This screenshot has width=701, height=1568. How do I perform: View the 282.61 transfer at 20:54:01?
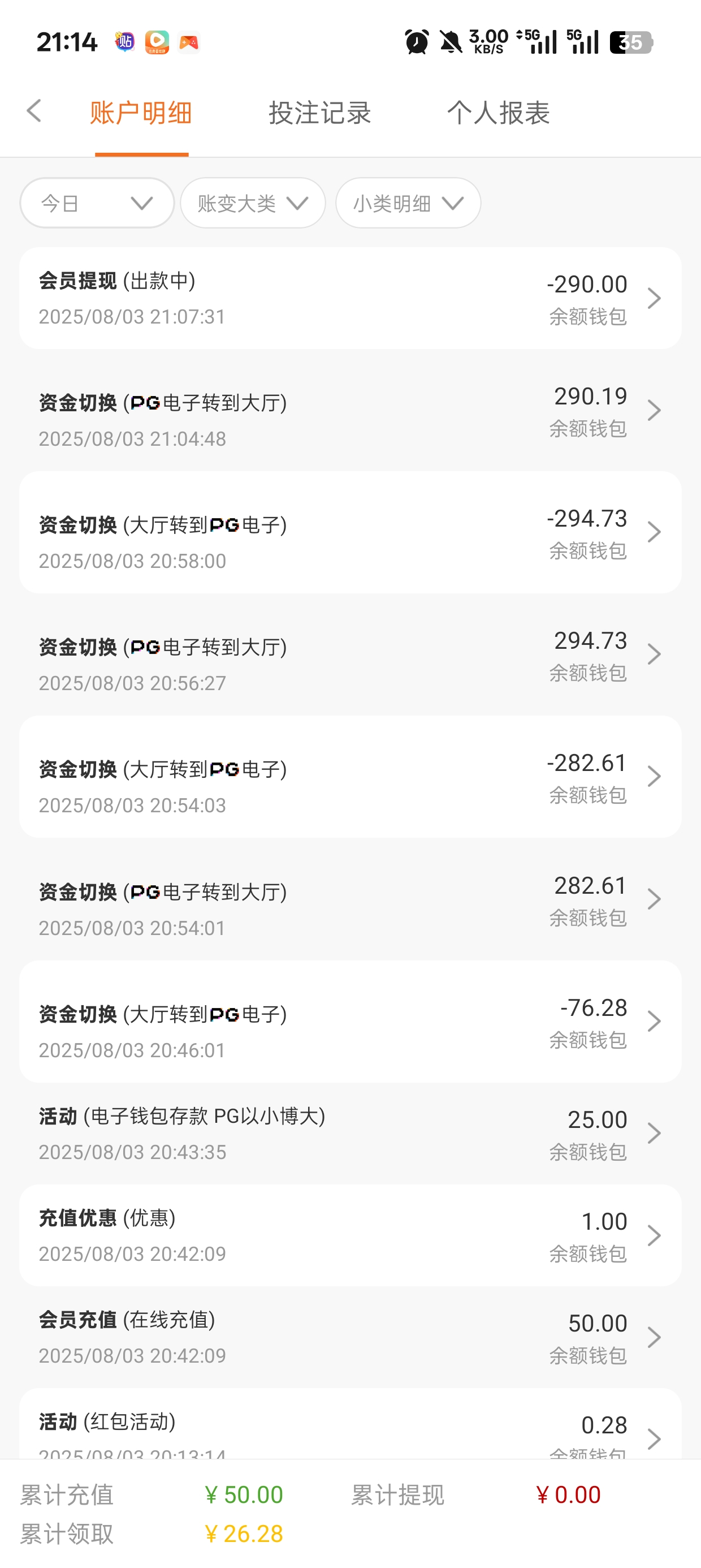click(350, 899)
